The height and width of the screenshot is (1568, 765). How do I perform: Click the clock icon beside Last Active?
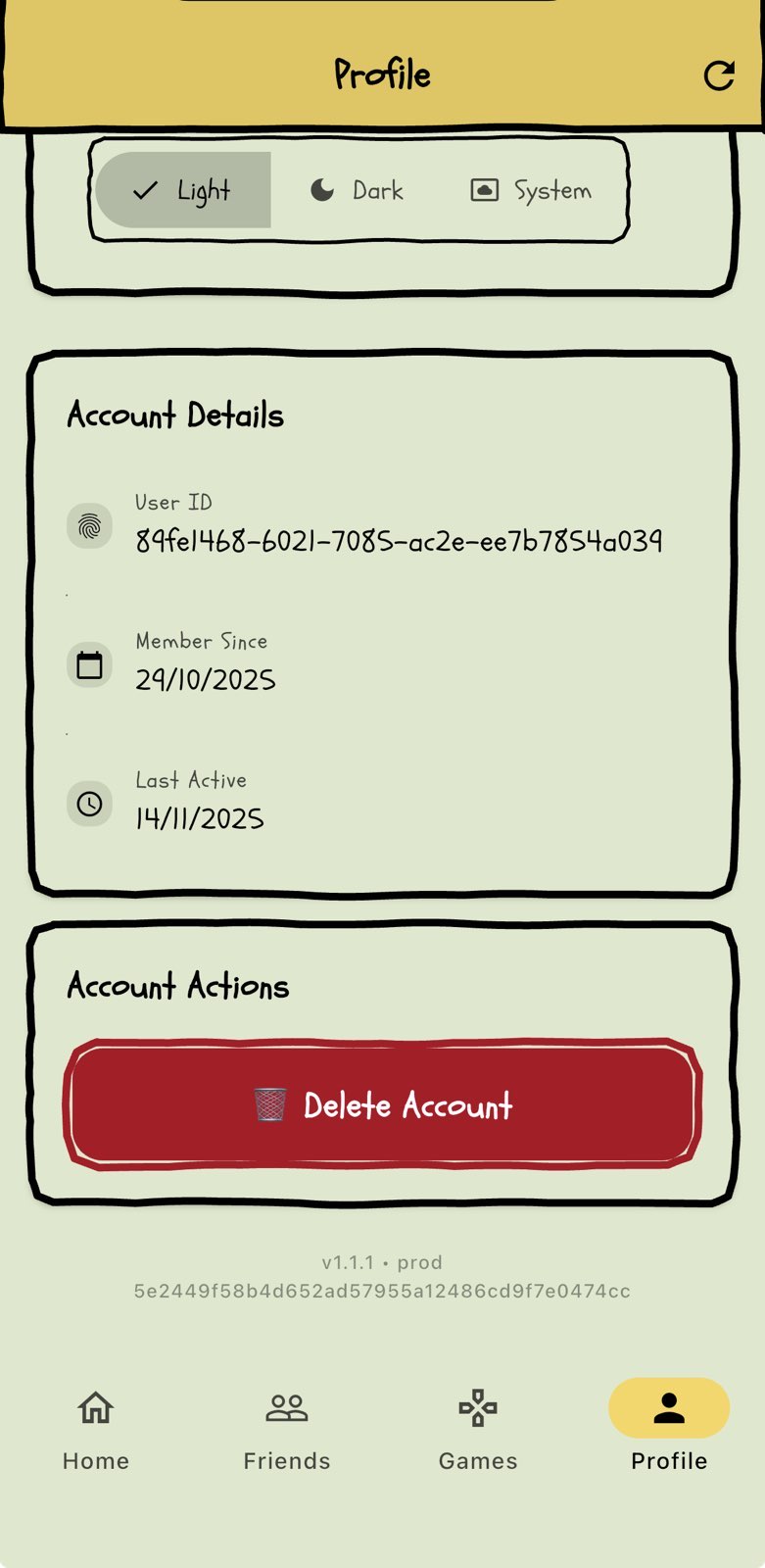pyautogui.click(x=89, y=804)
